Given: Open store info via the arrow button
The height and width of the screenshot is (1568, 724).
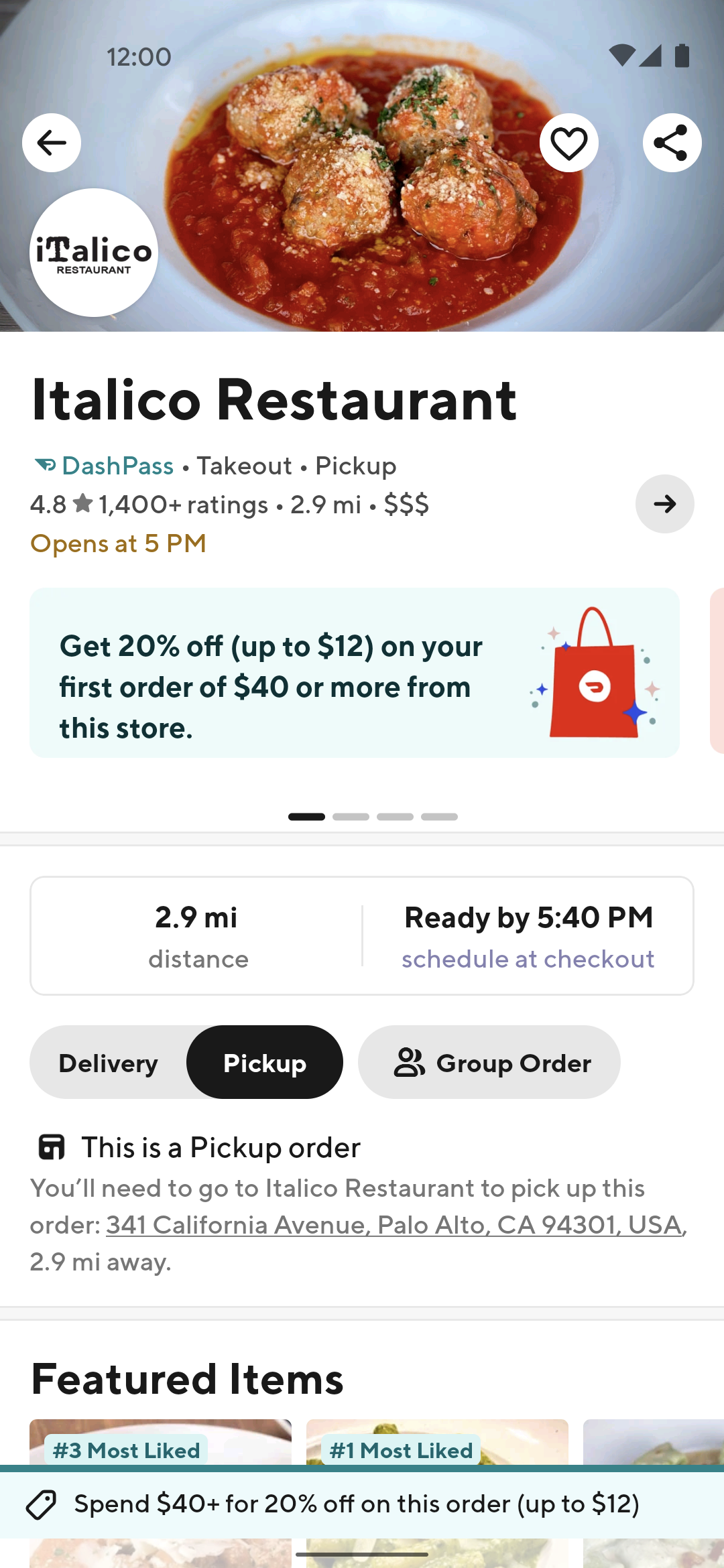Looking at the screenshot, I should pos(665,504).
